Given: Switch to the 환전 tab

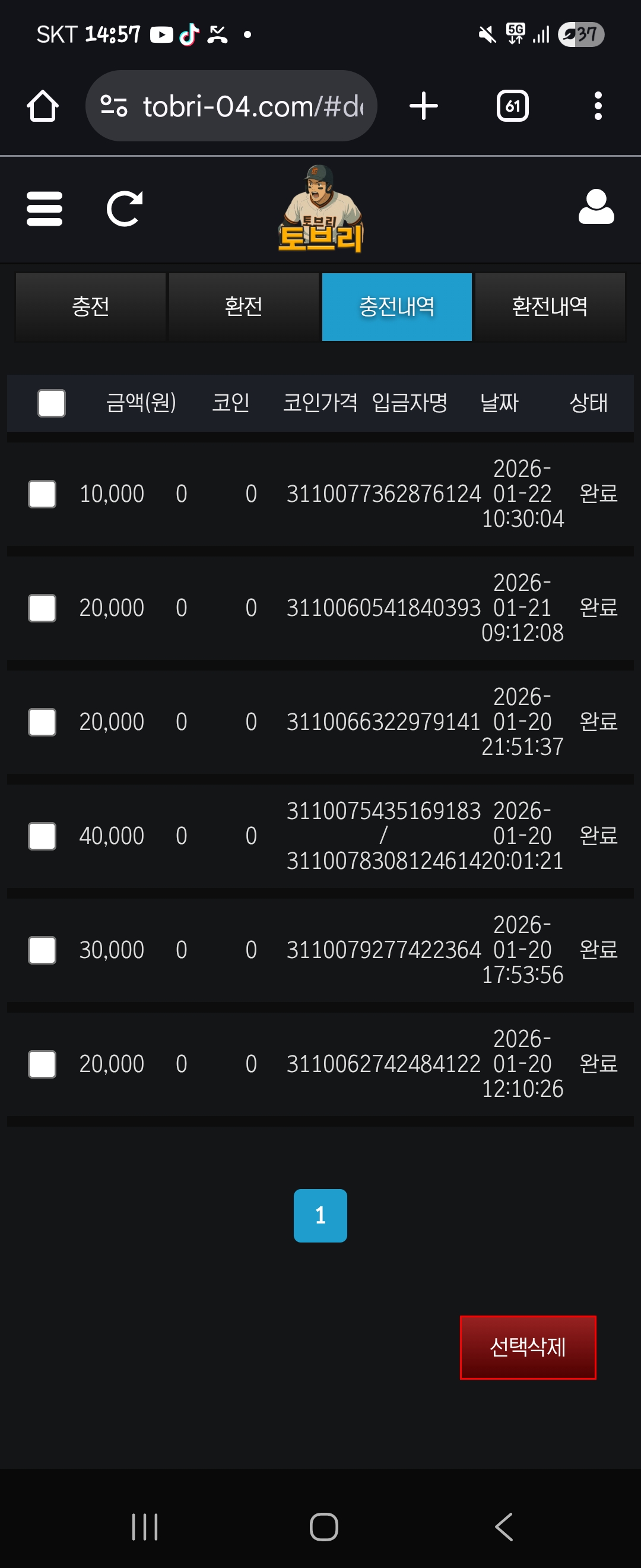Looking at the screenshot, I should pyautogui.click(x=243, y=307).
